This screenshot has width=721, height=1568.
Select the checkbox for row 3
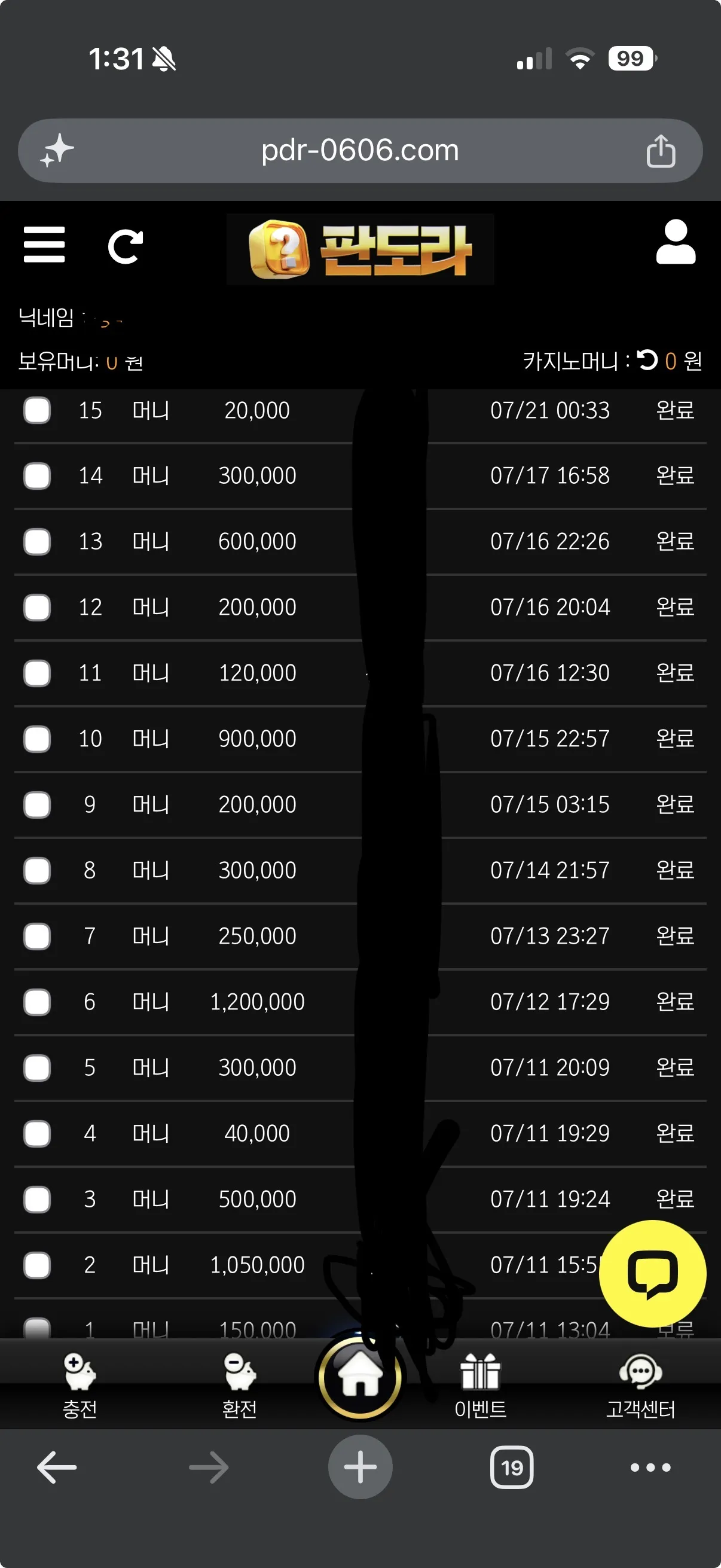[37, 1199]
